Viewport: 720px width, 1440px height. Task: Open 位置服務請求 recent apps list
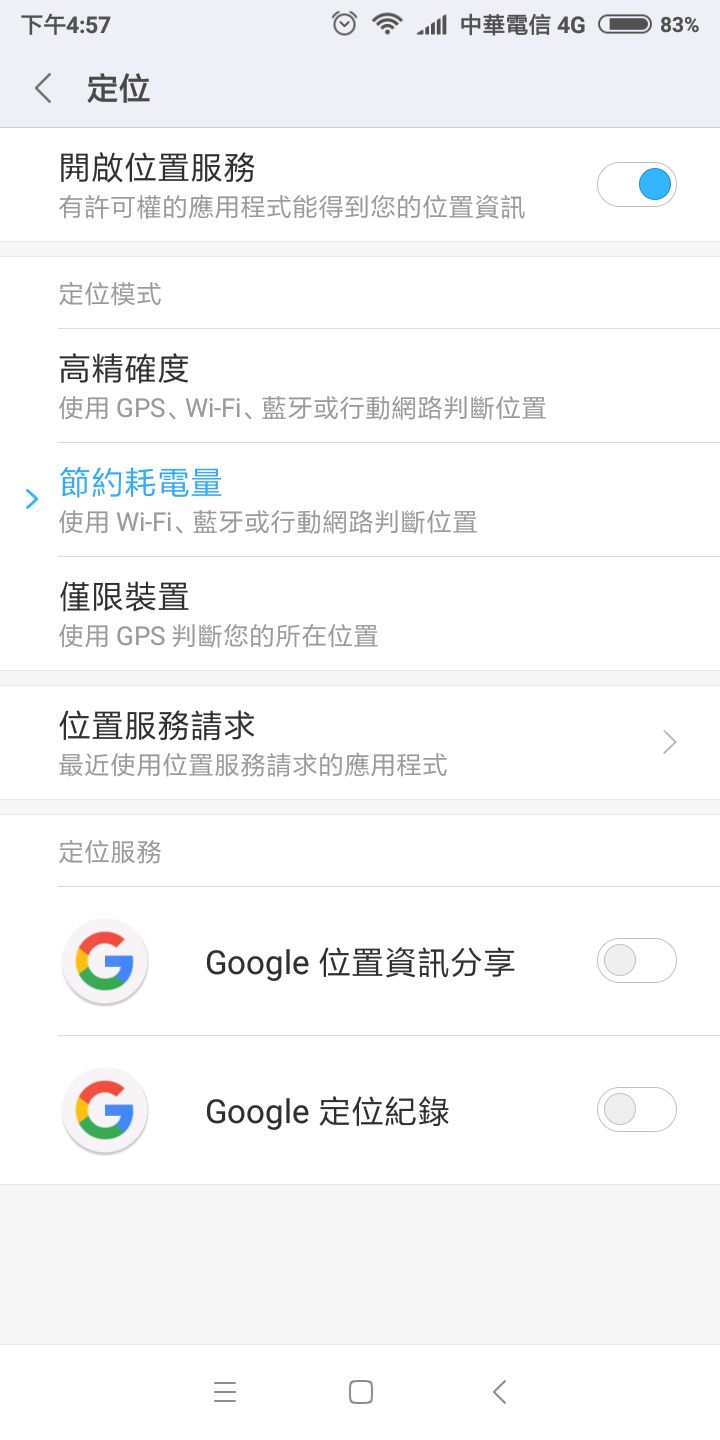point(360,743)
